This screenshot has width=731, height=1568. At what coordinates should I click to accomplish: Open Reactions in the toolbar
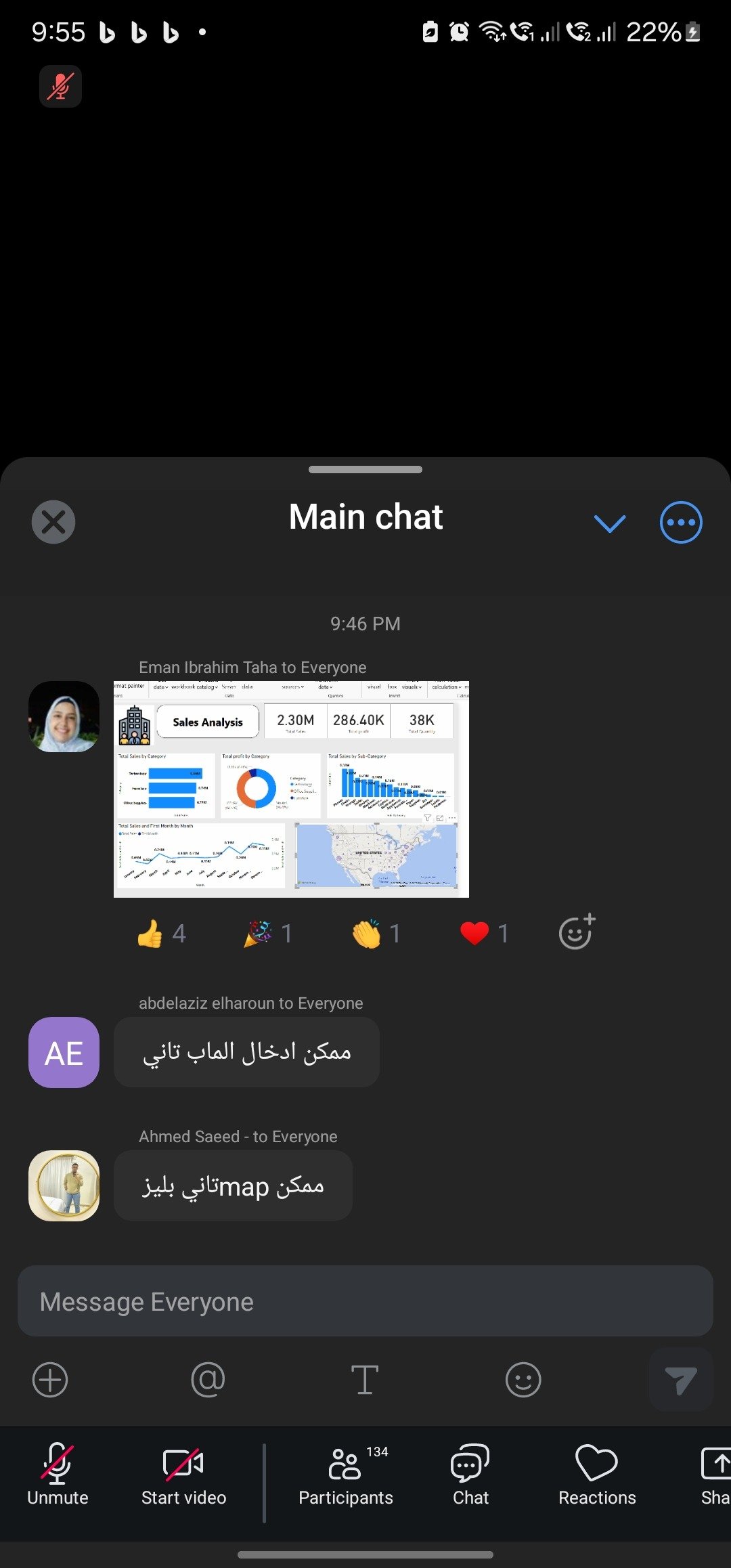click(597, 1475)
